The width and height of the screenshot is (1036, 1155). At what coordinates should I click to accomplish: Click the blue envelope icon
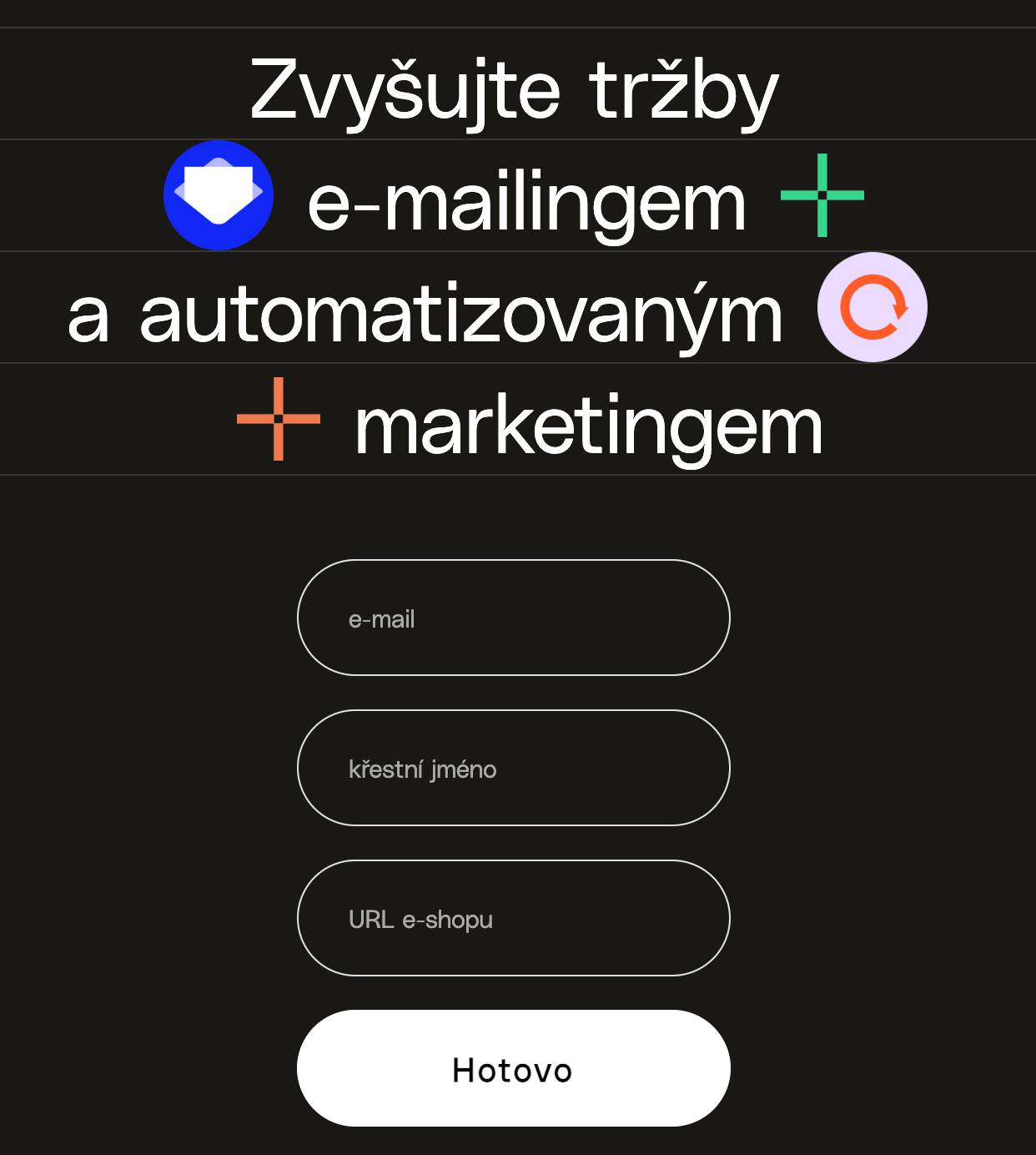[219, 195]
